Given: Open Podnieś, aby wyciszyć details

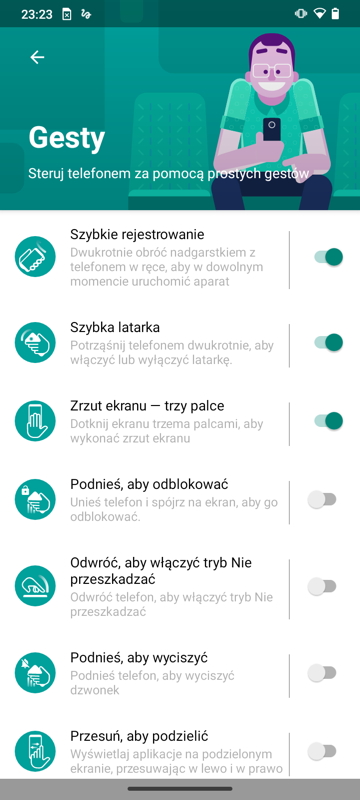Looking at the screenshot, I should click(145, 675).
